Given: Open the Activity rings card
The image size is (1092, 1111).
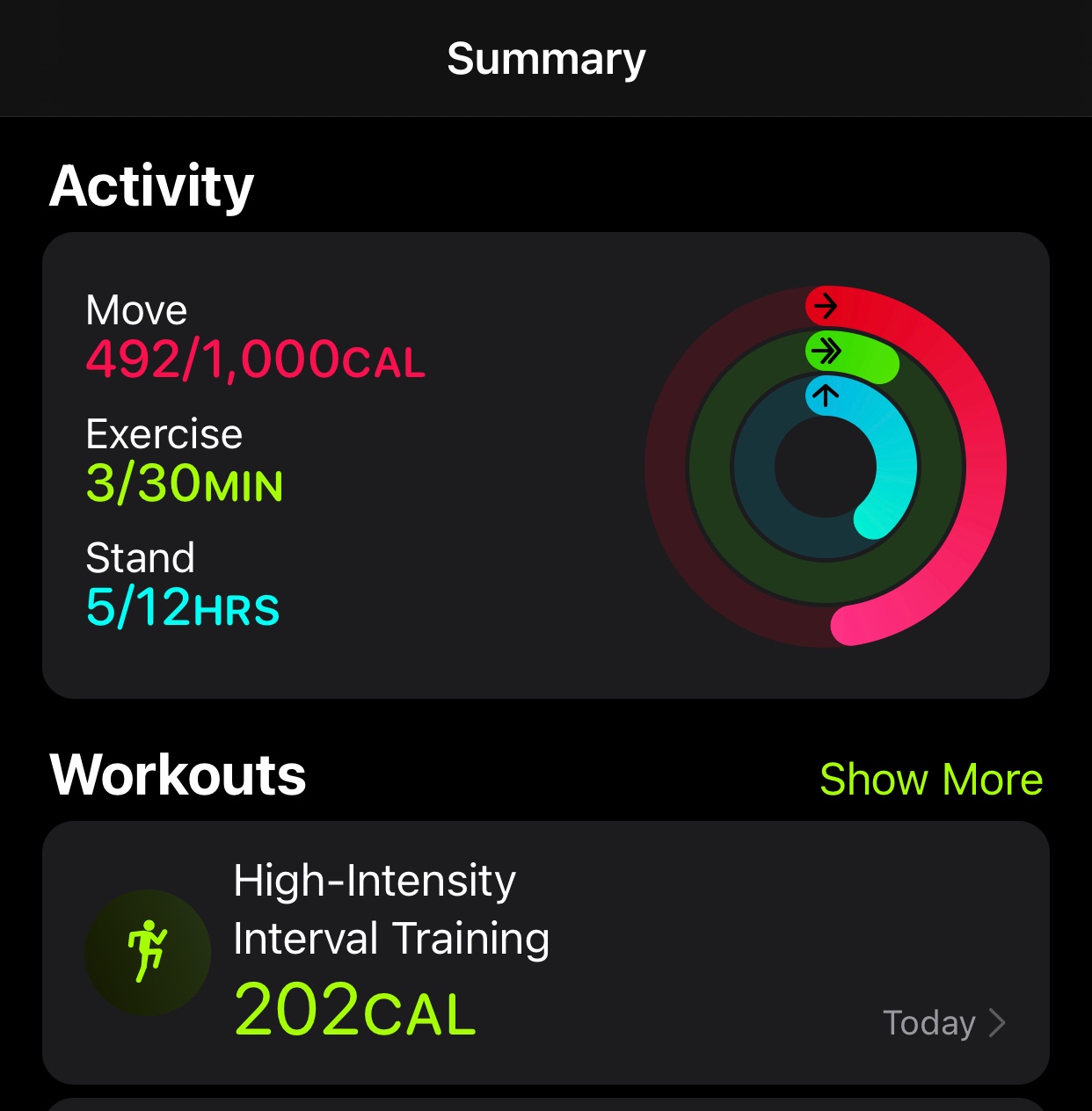Looking at the screenshot, I should [x=545, y=465].
